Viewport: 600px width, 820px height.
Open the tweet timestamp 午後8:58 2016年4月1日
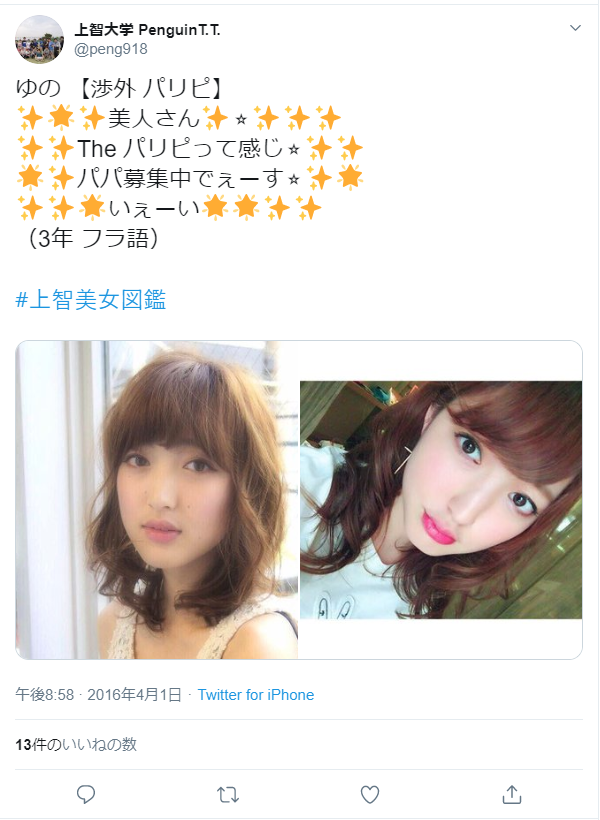(x=98, y=695)
